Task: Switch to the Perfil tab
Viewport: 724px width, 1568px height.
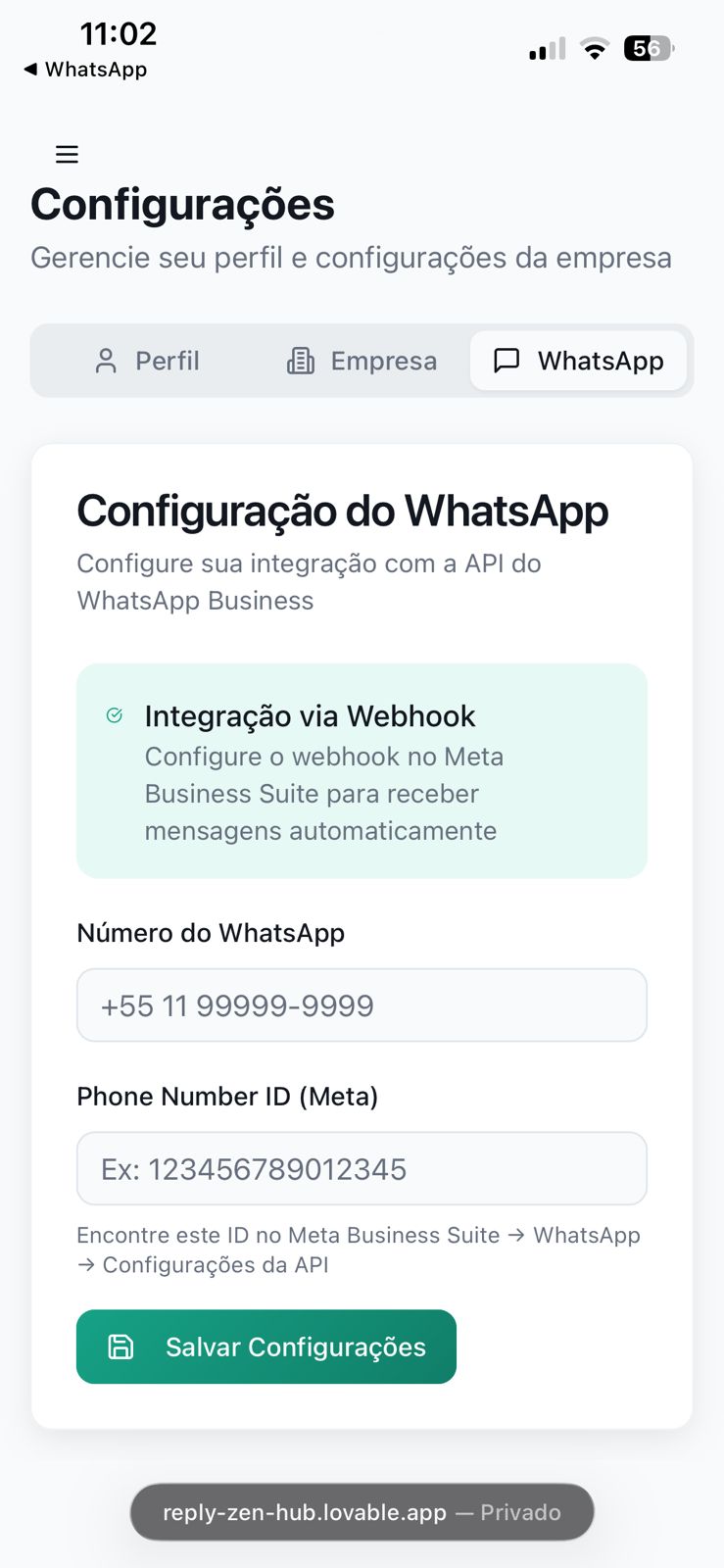Action: pyautogui.click(x=147, y=362)
